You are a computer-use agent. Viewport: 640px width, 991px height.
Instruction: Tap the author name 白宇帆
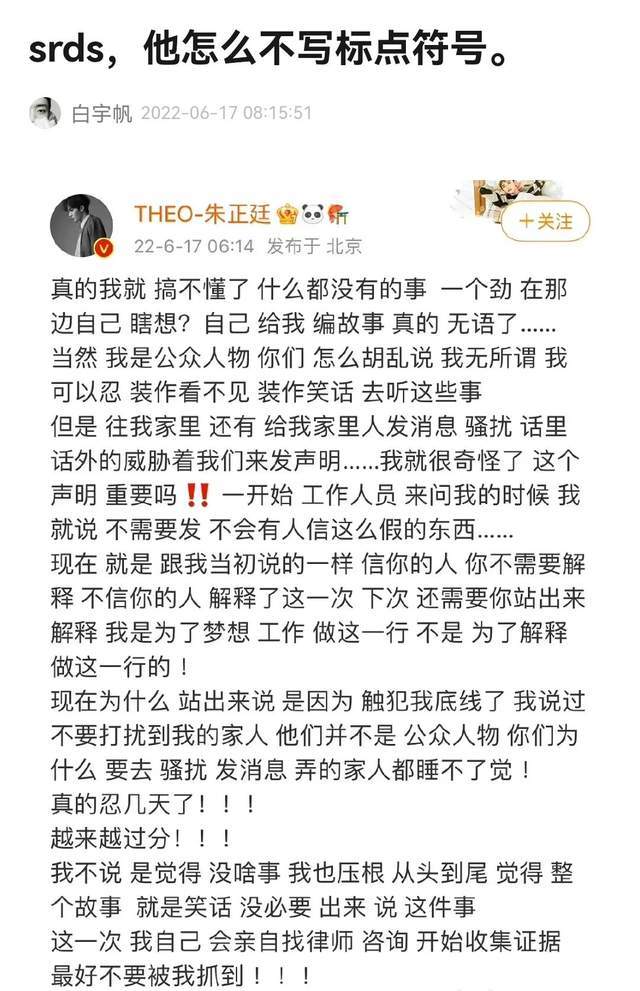[102, 114]
